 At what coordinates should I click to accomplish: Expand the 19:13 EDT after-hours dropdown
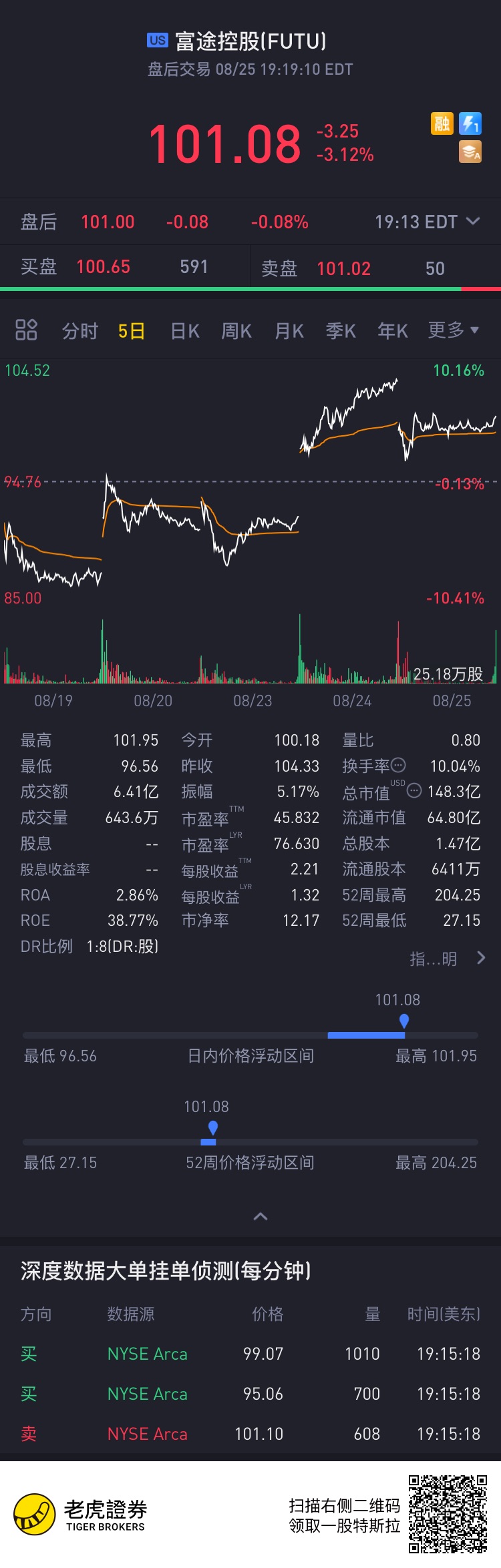click(x=473, y=222)
